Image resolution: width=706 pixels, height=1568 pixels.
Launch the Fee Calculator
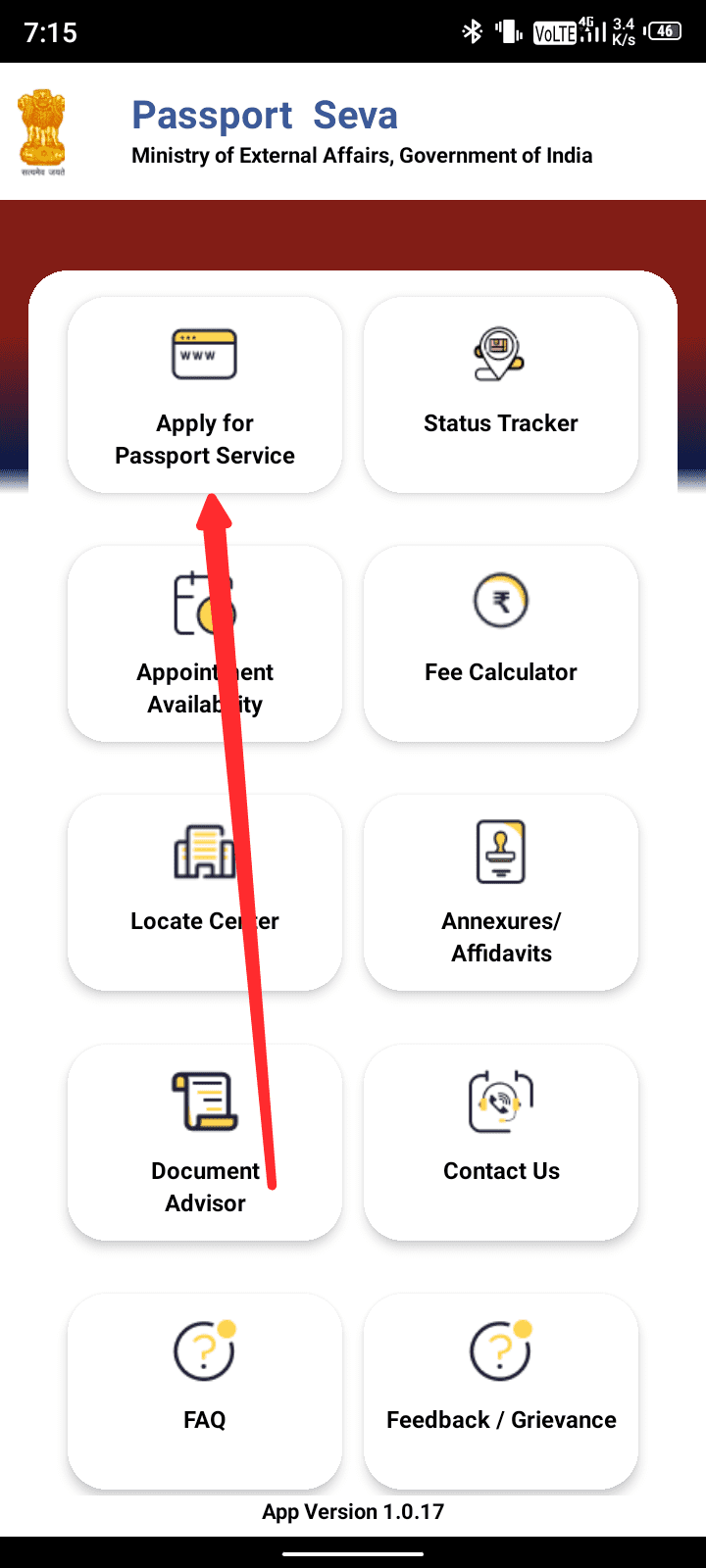click(500, 644)
